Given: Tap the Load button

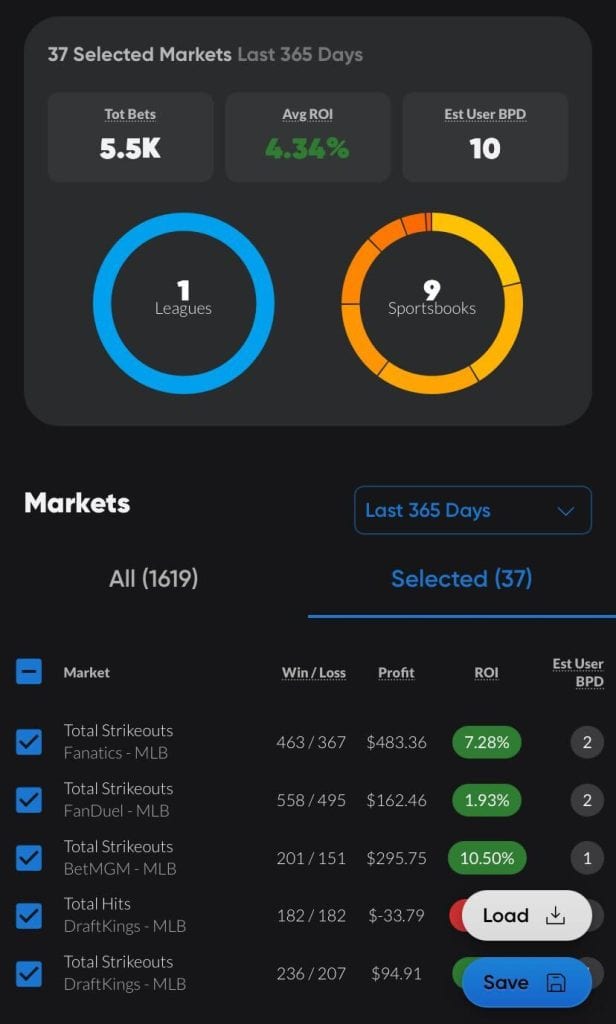Looking at the screenshot, I should tap(526, 915).
